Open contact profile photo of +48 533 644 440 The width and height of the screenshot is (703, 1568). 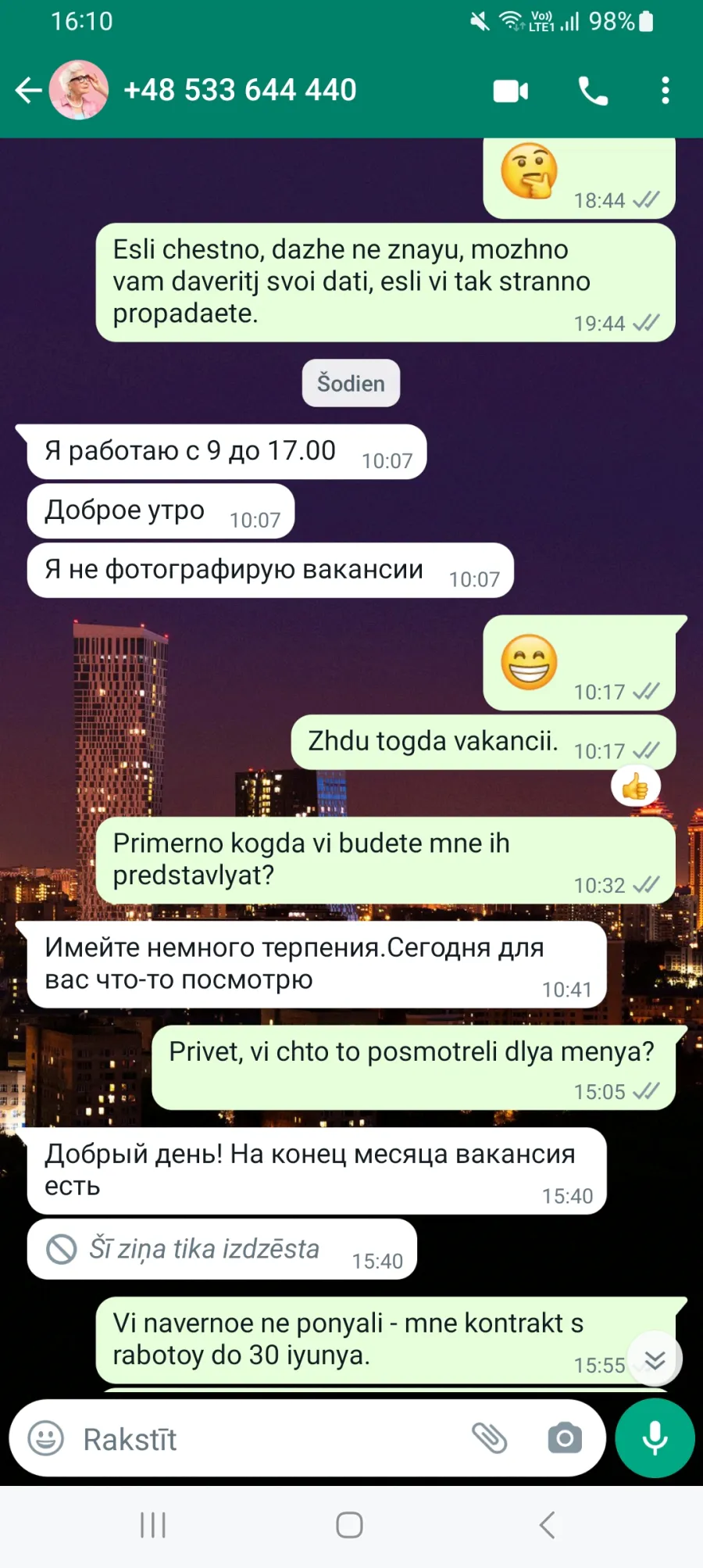[79, 90]
